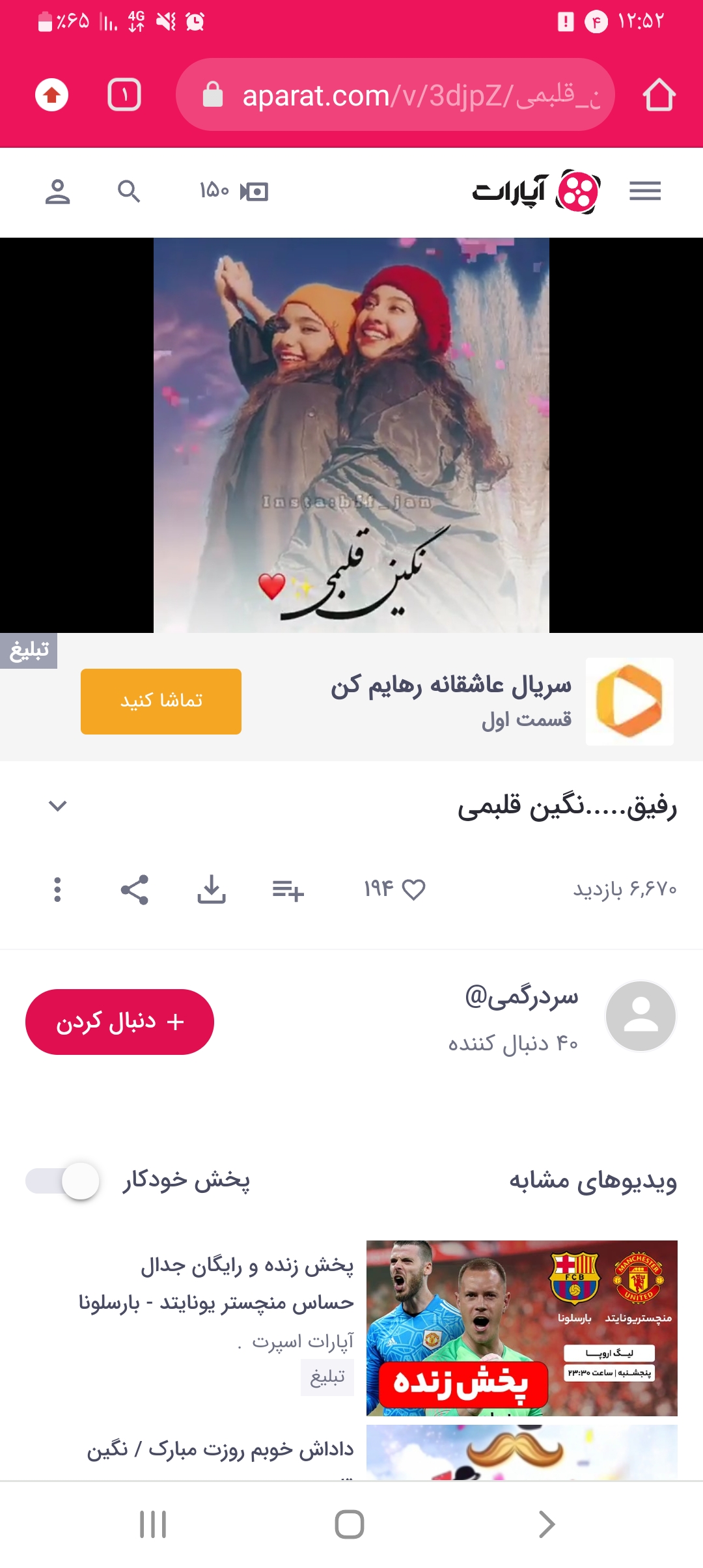Download this video
Viewport: 703px width, 1568px height.
212,889
